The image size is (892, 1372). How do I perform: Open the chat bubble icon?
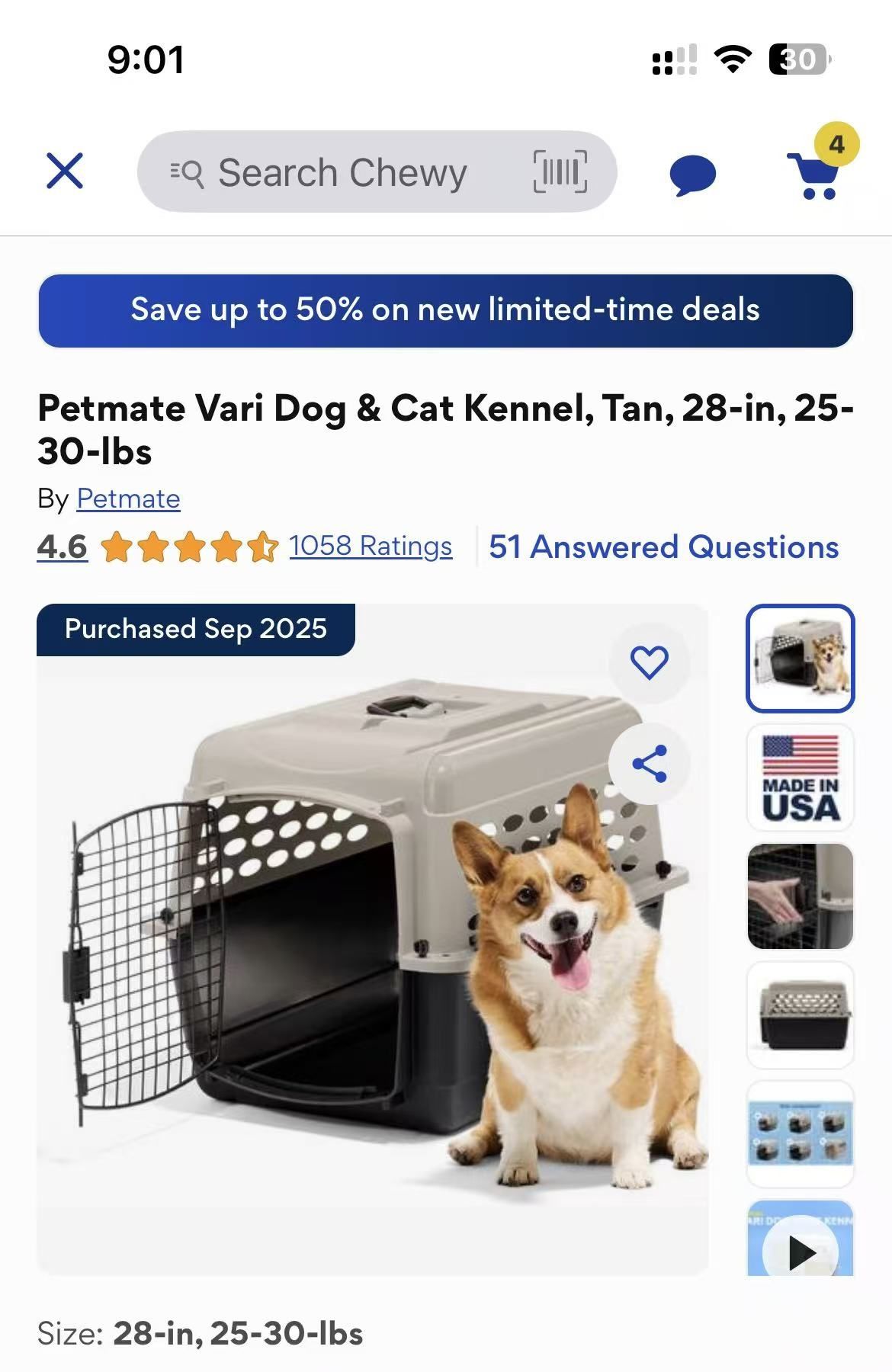tap(692, 174)
